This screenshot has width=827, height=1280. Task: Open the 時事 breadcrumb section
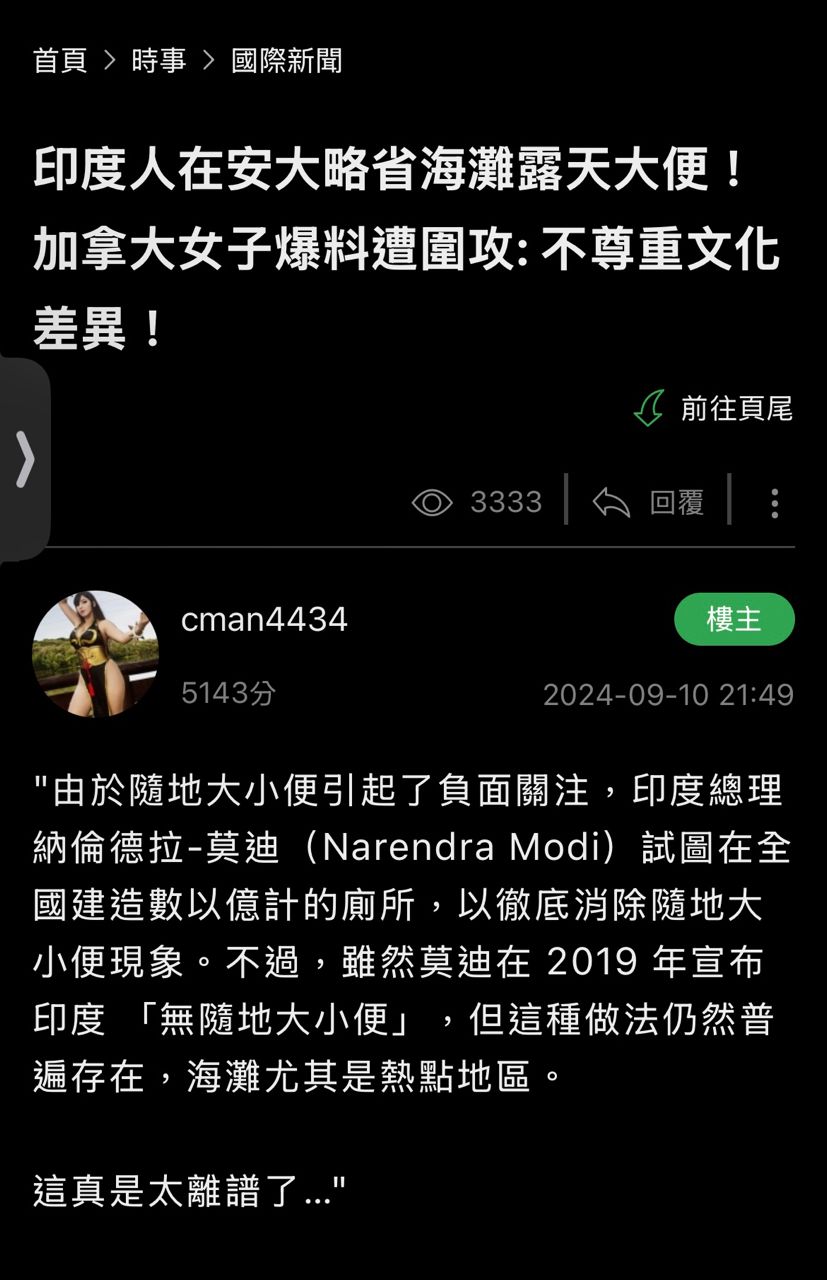(x=158, y=61)
